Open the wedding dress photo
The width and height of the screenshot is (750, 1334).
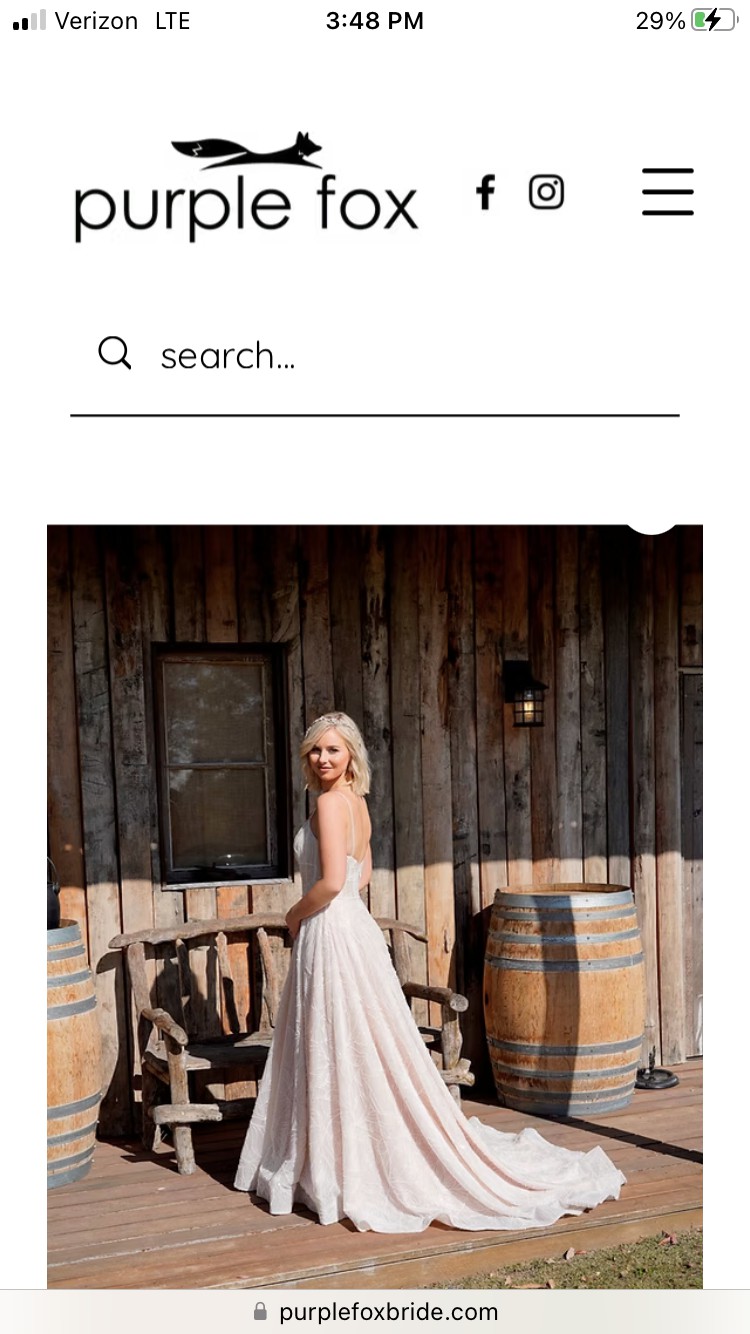(x=375, y=907)
